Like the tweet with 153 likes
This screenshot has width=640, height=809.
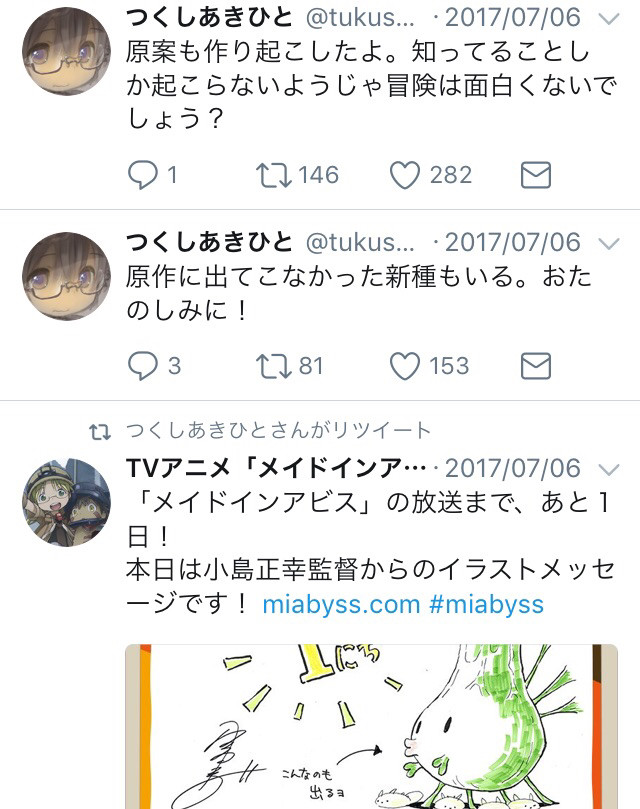(x=404, y=366)
